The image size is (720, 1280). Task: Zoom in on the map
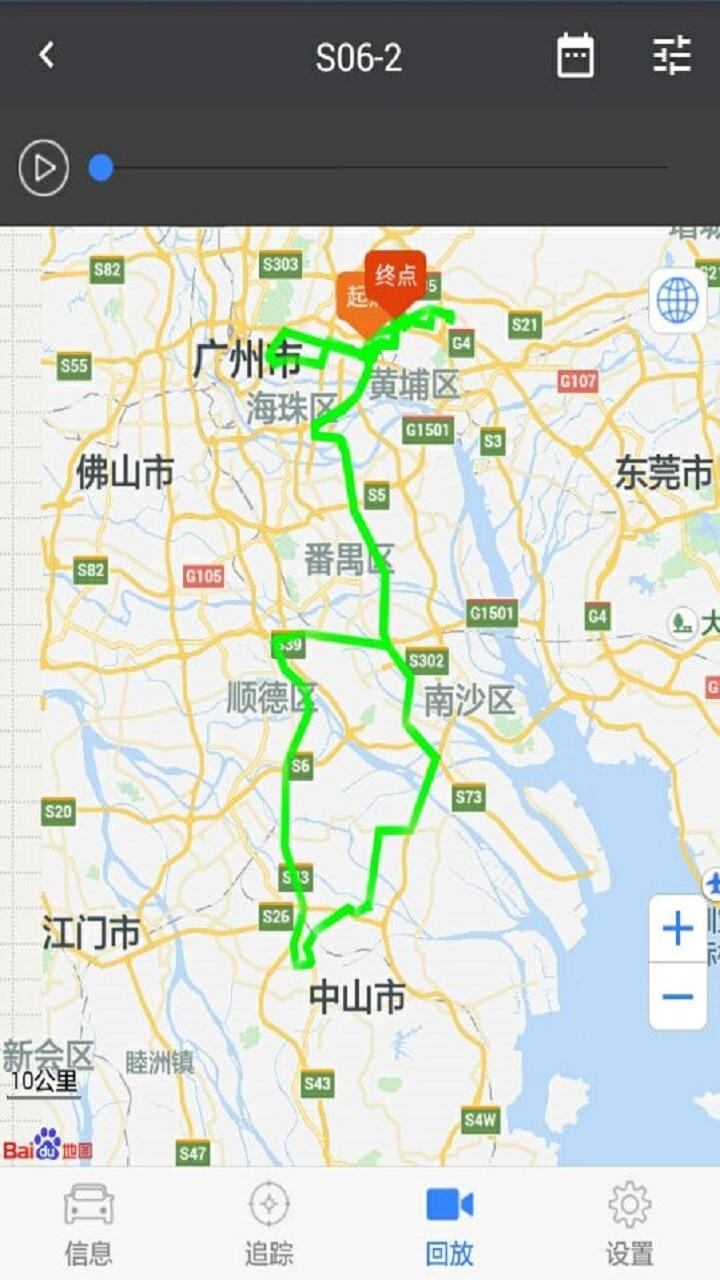[x=676, y=928]
